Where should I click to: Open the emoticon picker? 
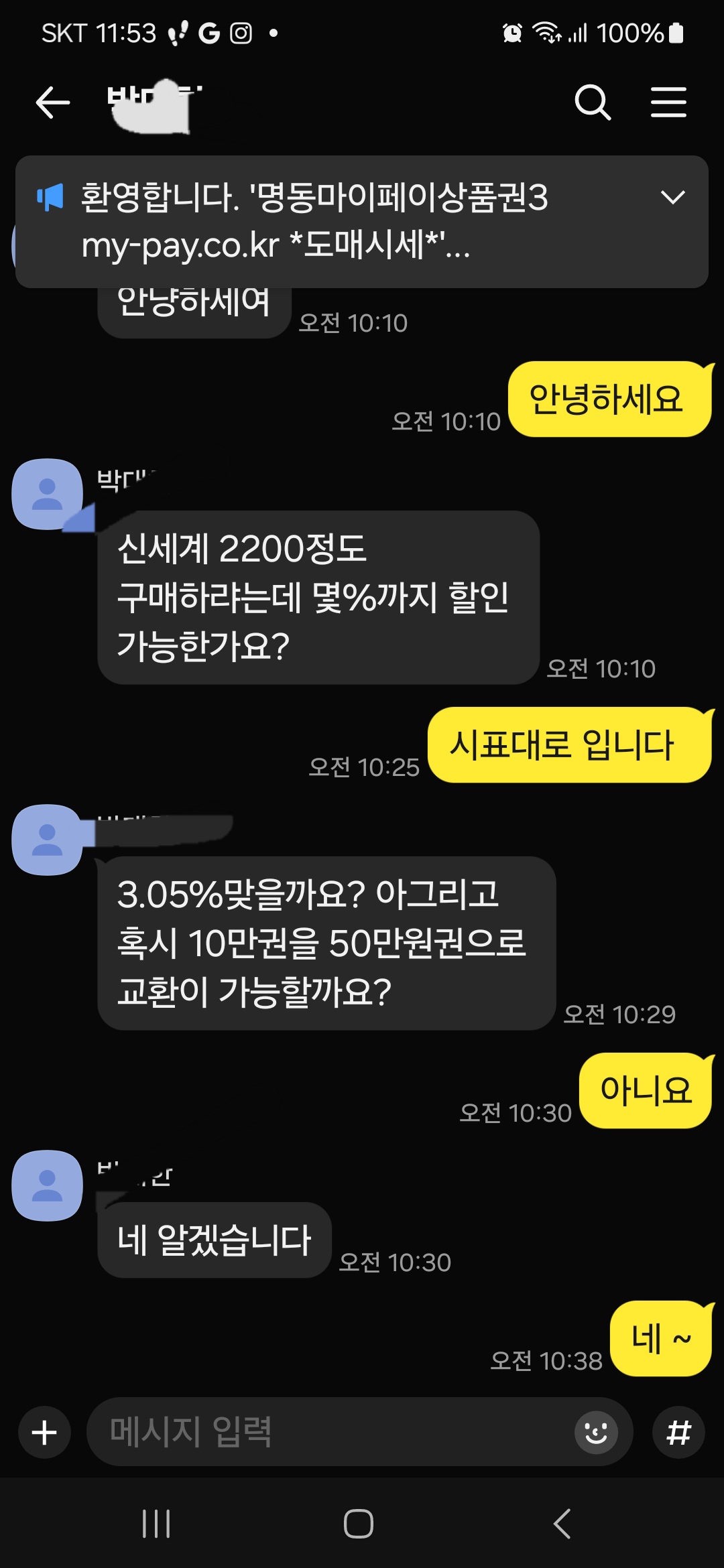pyautogui.click(x=595, y=1433)
